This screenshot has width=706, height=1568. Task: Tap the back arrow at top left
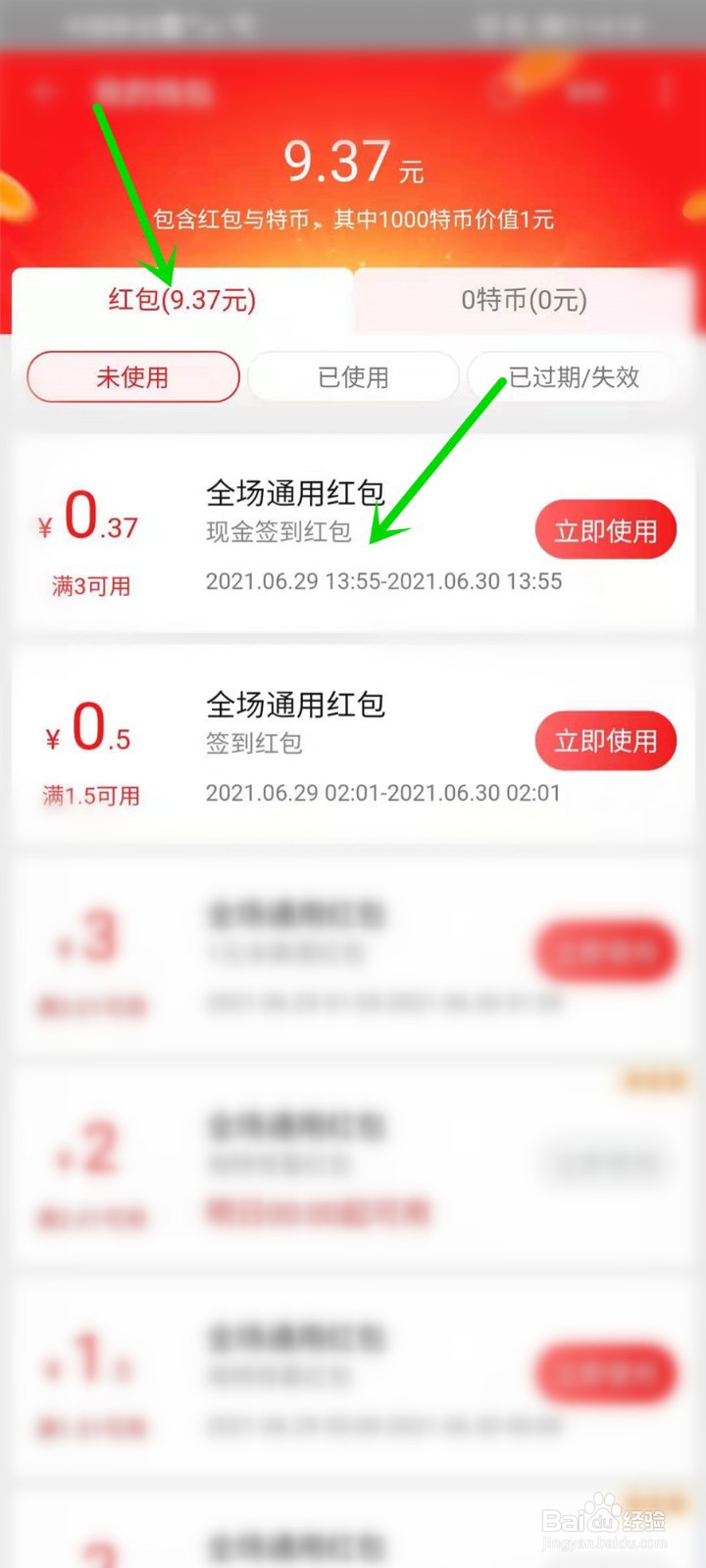(x=44, y=90)
